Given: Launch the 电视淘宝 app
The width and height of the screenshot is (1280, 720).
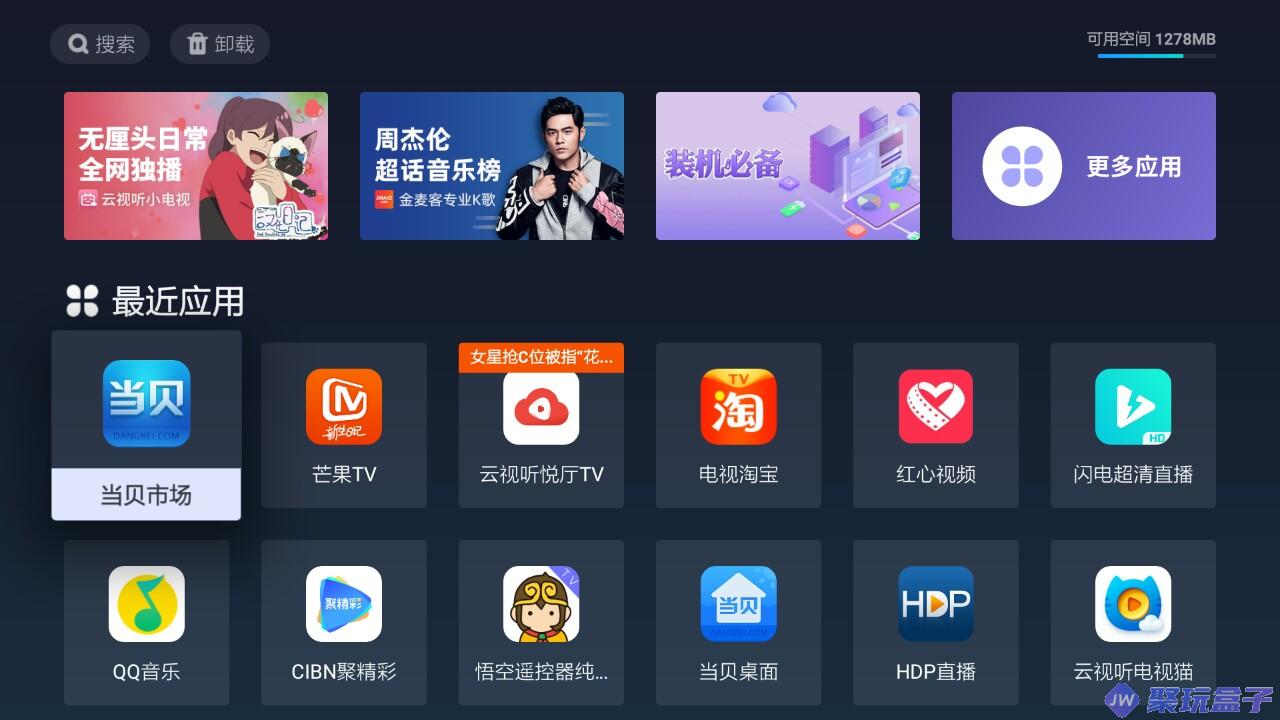Looking at the screenshot, I should coord(738,425).
